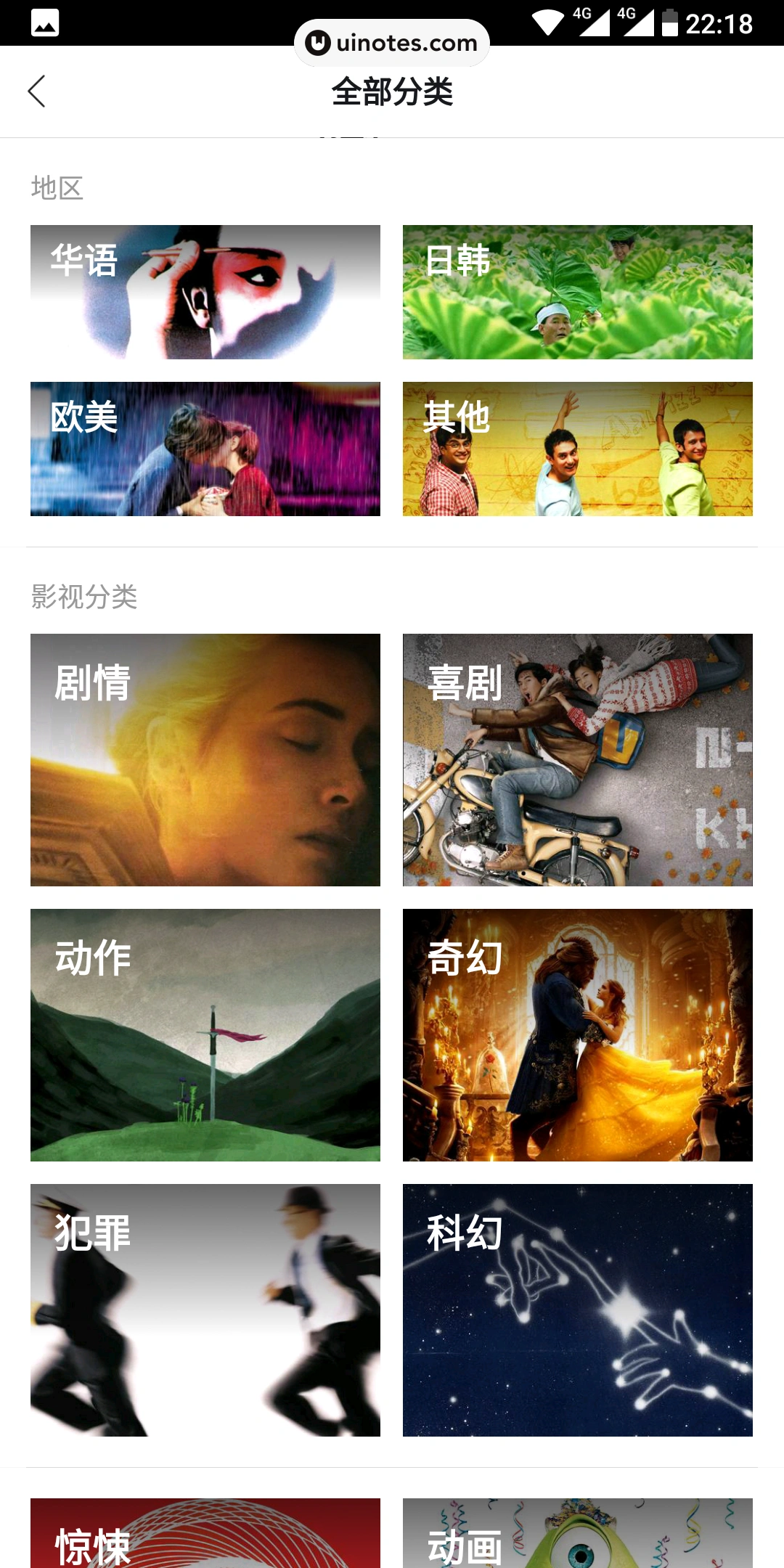Select the 日韩 region tile
This screenshot has width=784, height=1568.
(577, 292)
